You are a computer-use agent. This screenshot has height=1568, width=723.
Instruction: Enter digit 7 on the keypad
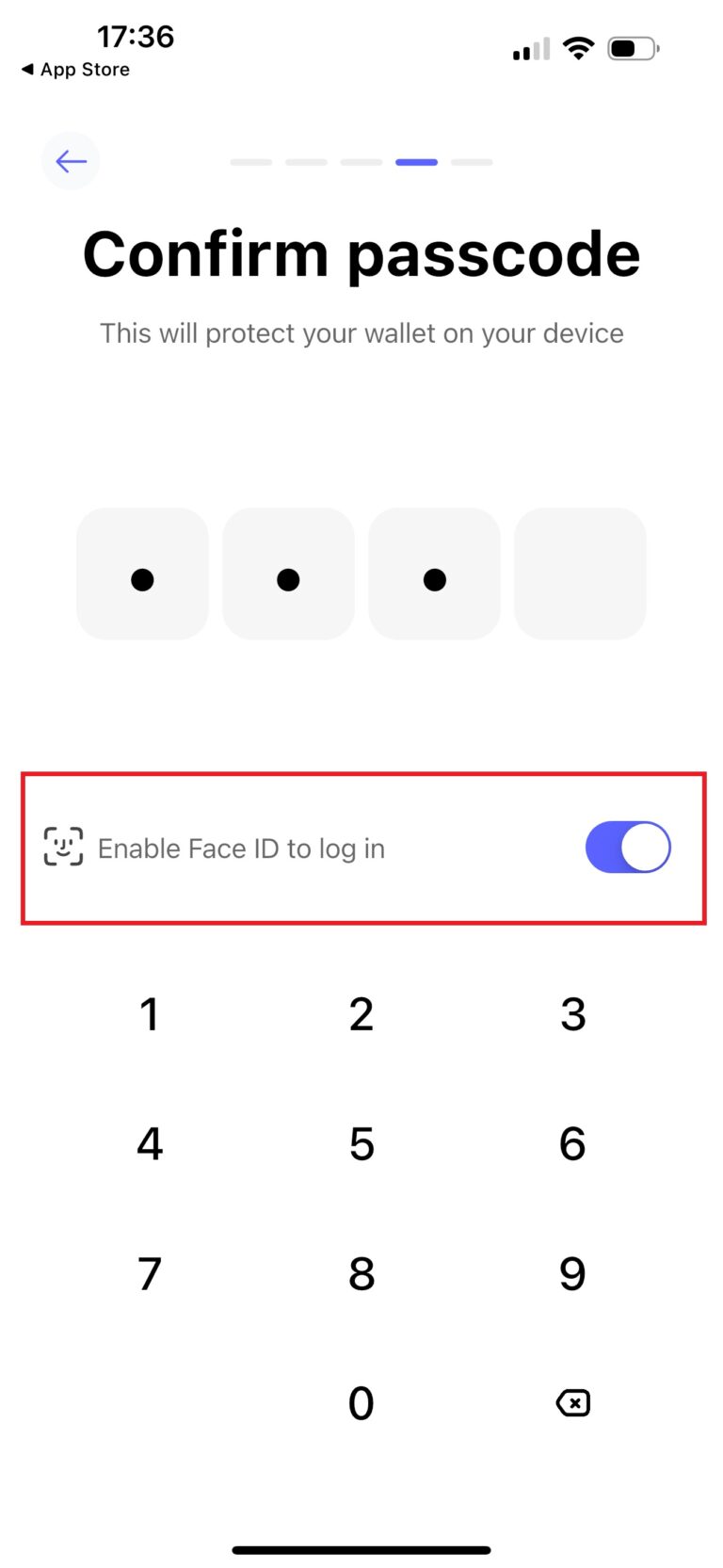(150, 1274)
